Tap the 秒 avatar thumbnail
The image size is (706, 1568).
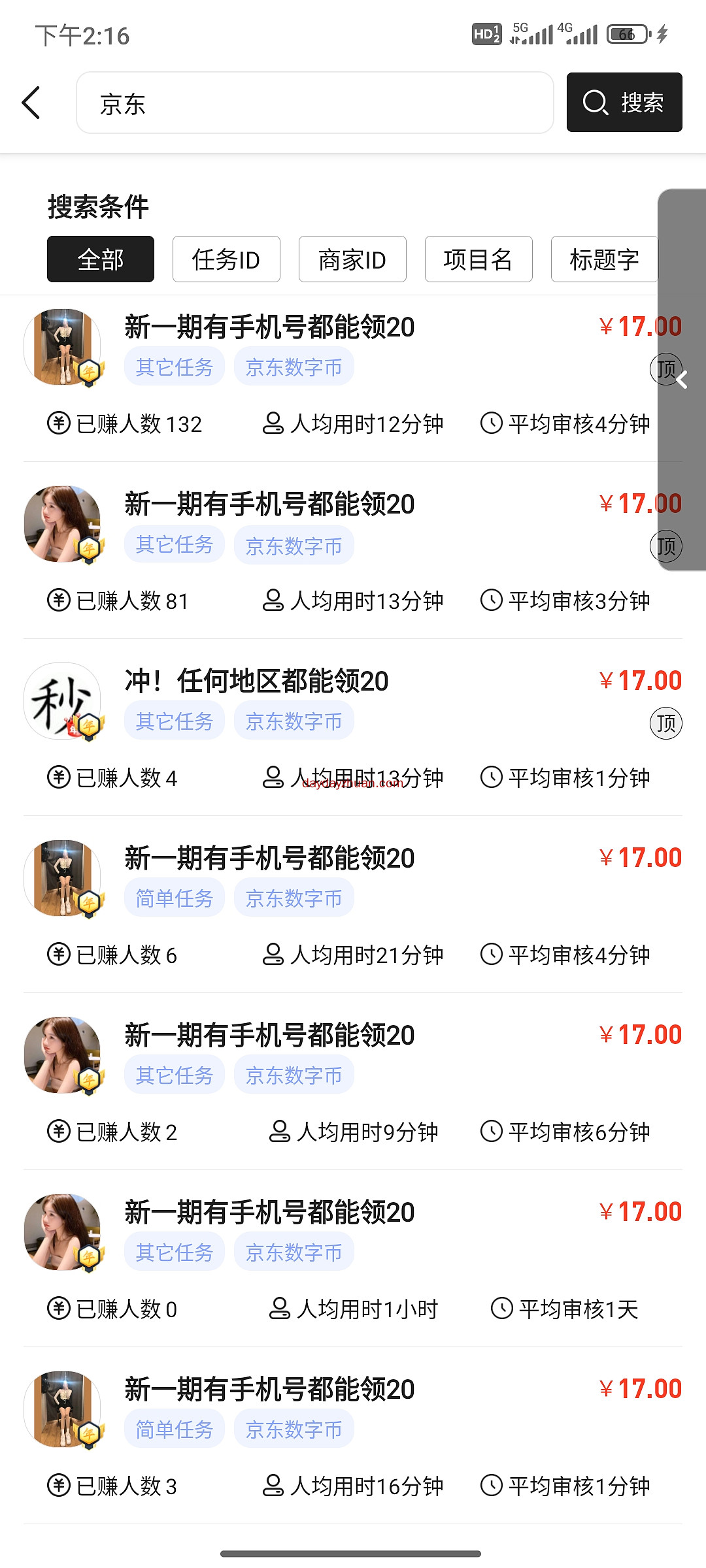[62, 701]
